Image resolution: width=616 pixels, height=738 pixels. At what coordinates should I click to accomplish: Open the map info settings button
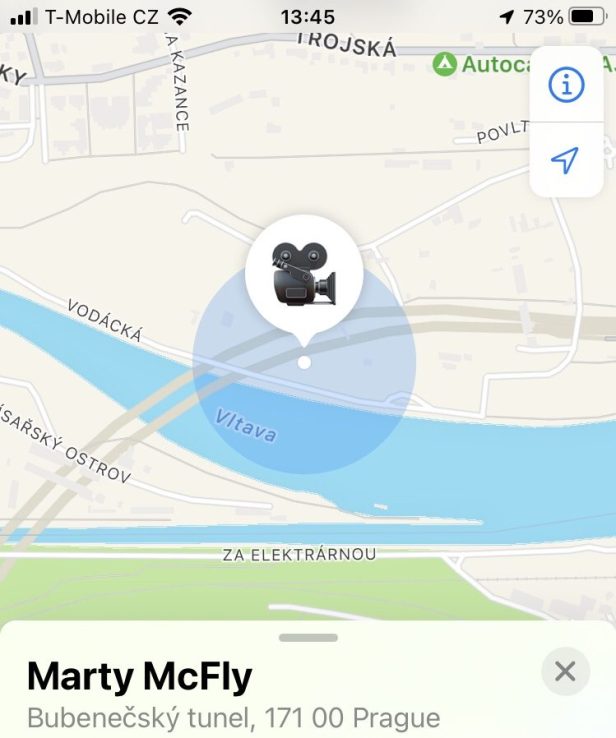coord(566,85)
